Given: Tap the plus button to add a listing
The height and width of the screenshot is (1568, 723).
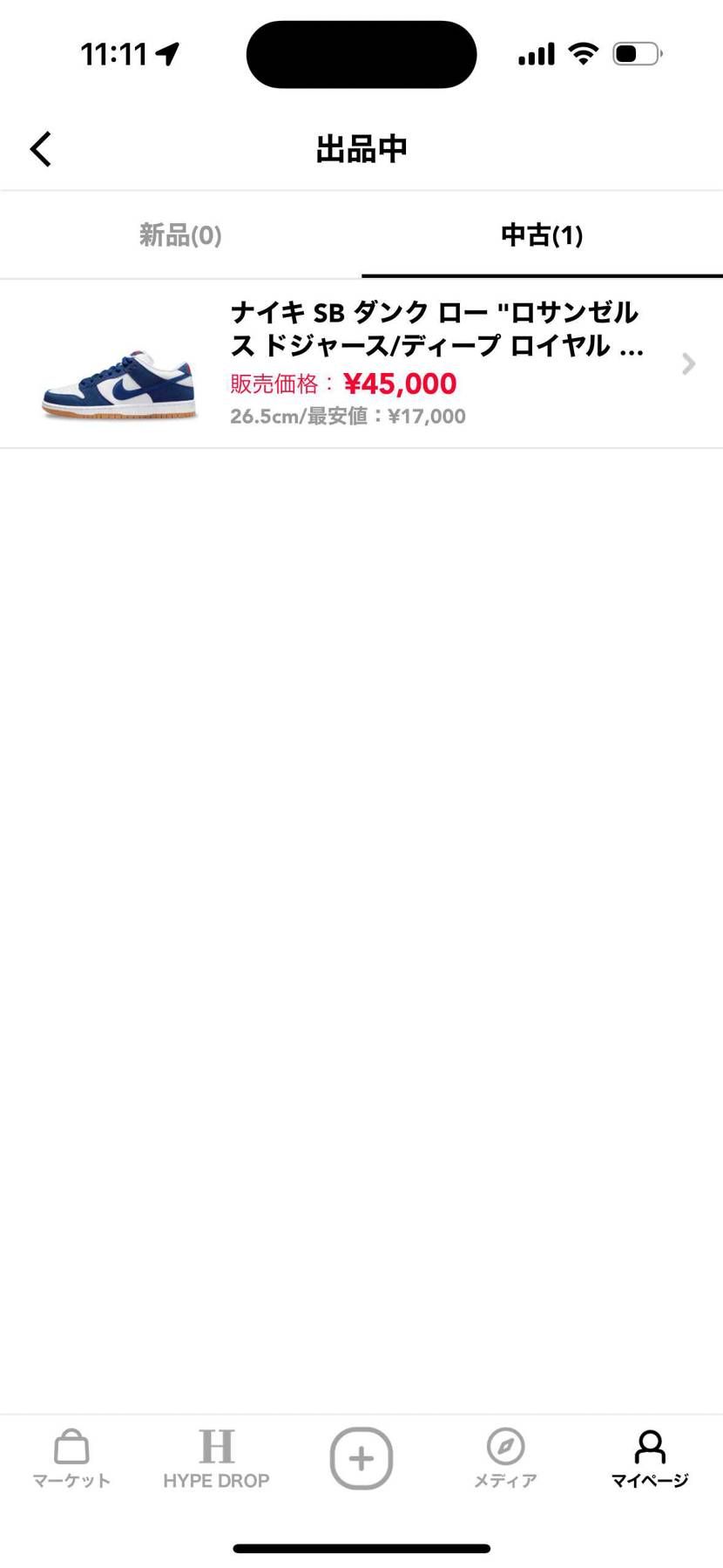Looking at the screenshot, I should 361,1458.
